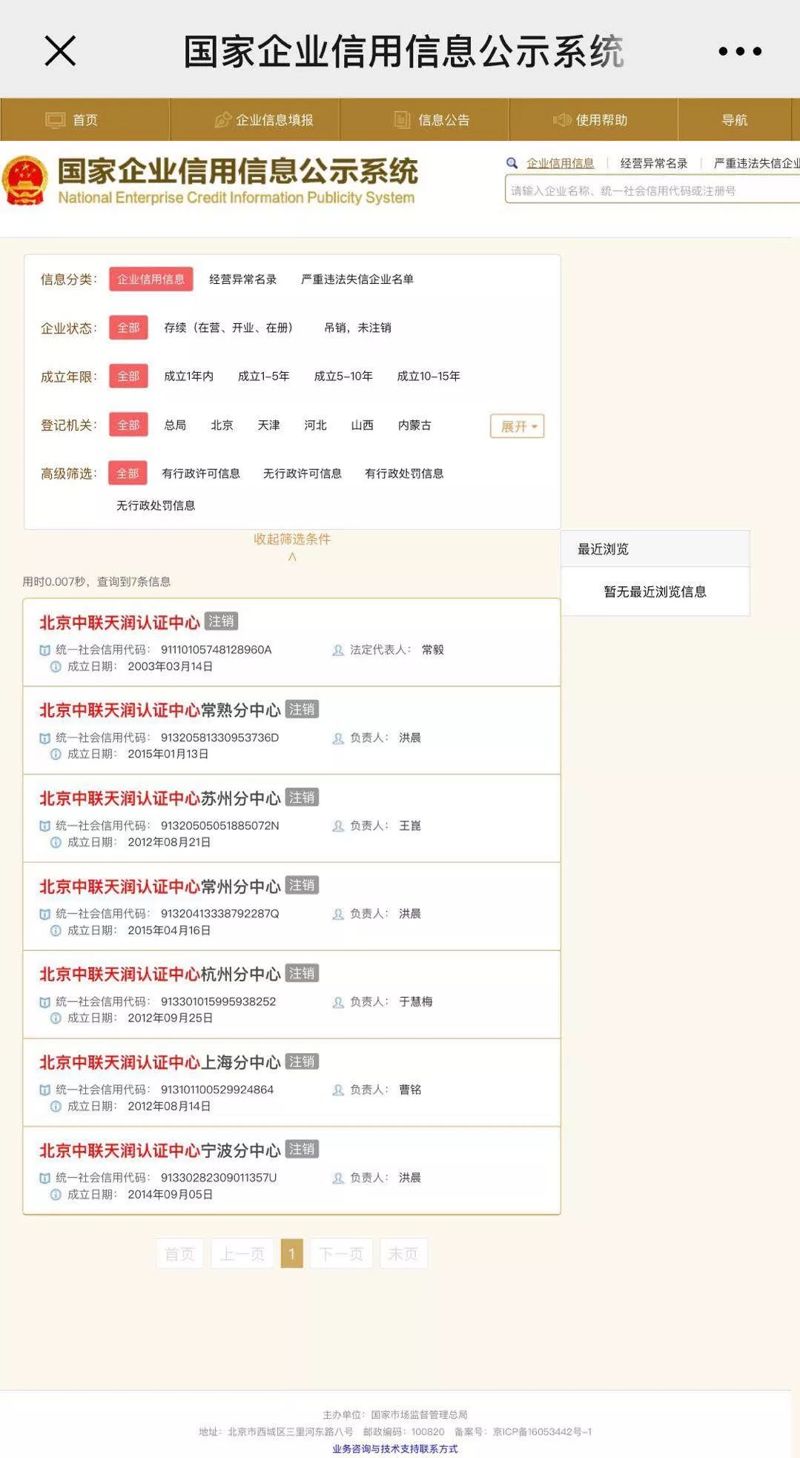800x1458 pixels.
Task: Open the 业务咨询与技术支持联系方式 footer link
Action: (x=395, y=1448)
